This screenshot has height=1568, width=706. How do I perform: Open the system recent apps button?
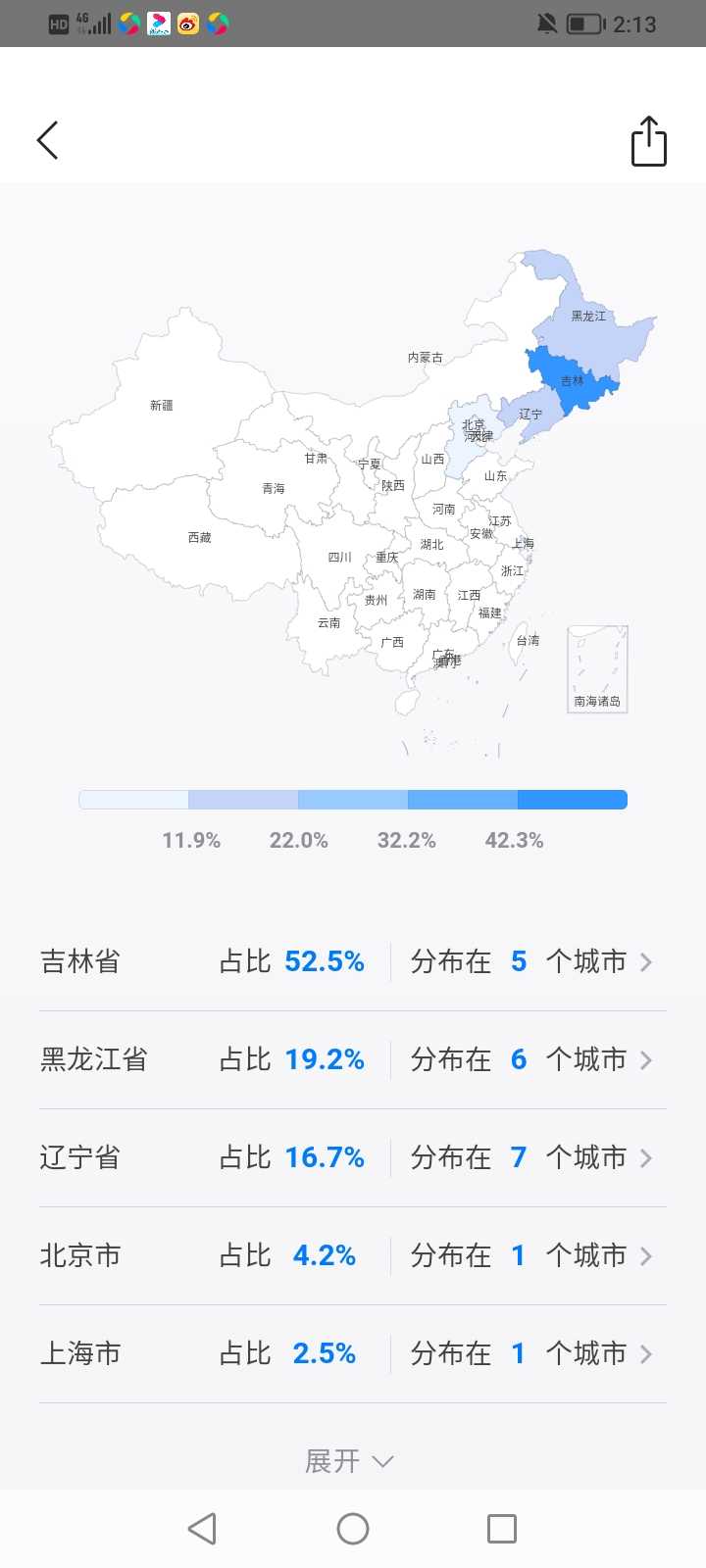(501, 1529)
